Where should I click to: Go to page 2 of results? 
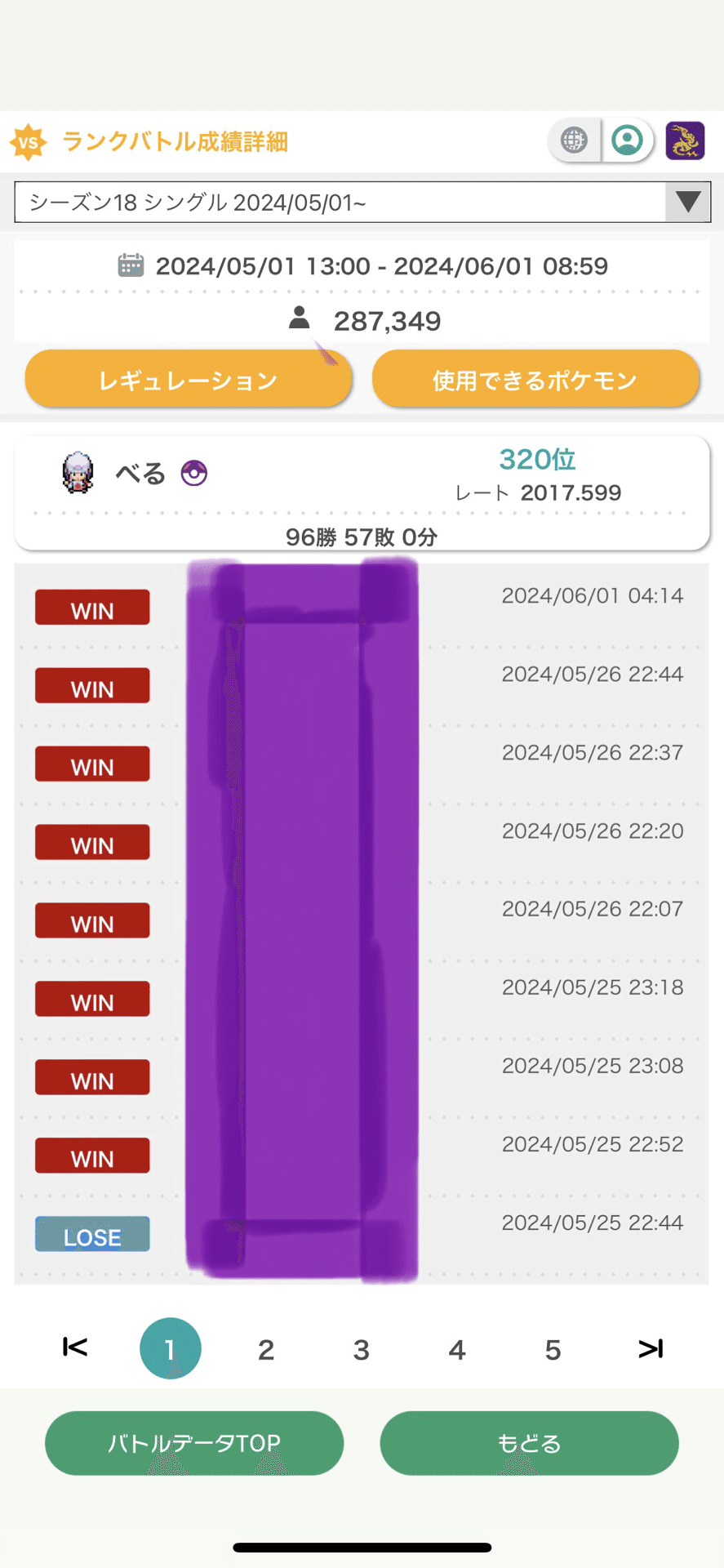(x=266, y=1350)
